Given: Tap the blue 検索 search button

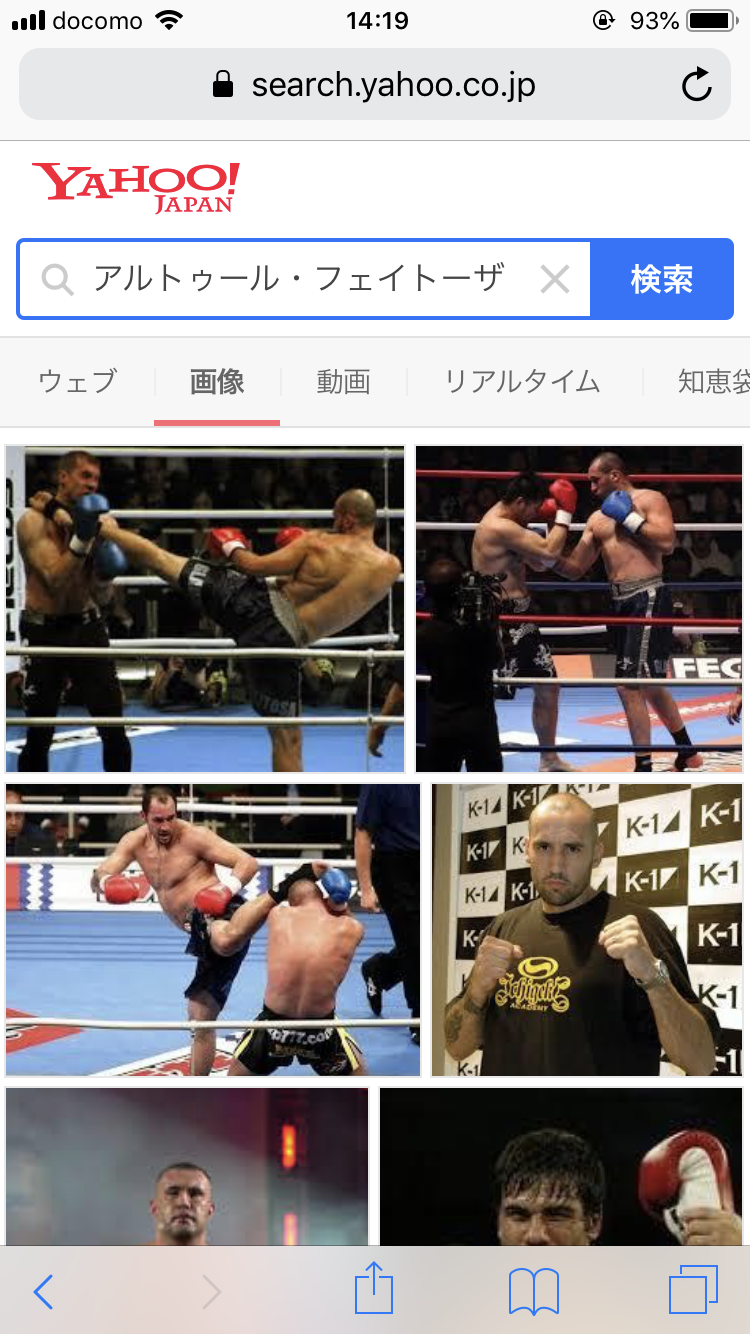Looking at the screenshot, I should click(662, 279).
